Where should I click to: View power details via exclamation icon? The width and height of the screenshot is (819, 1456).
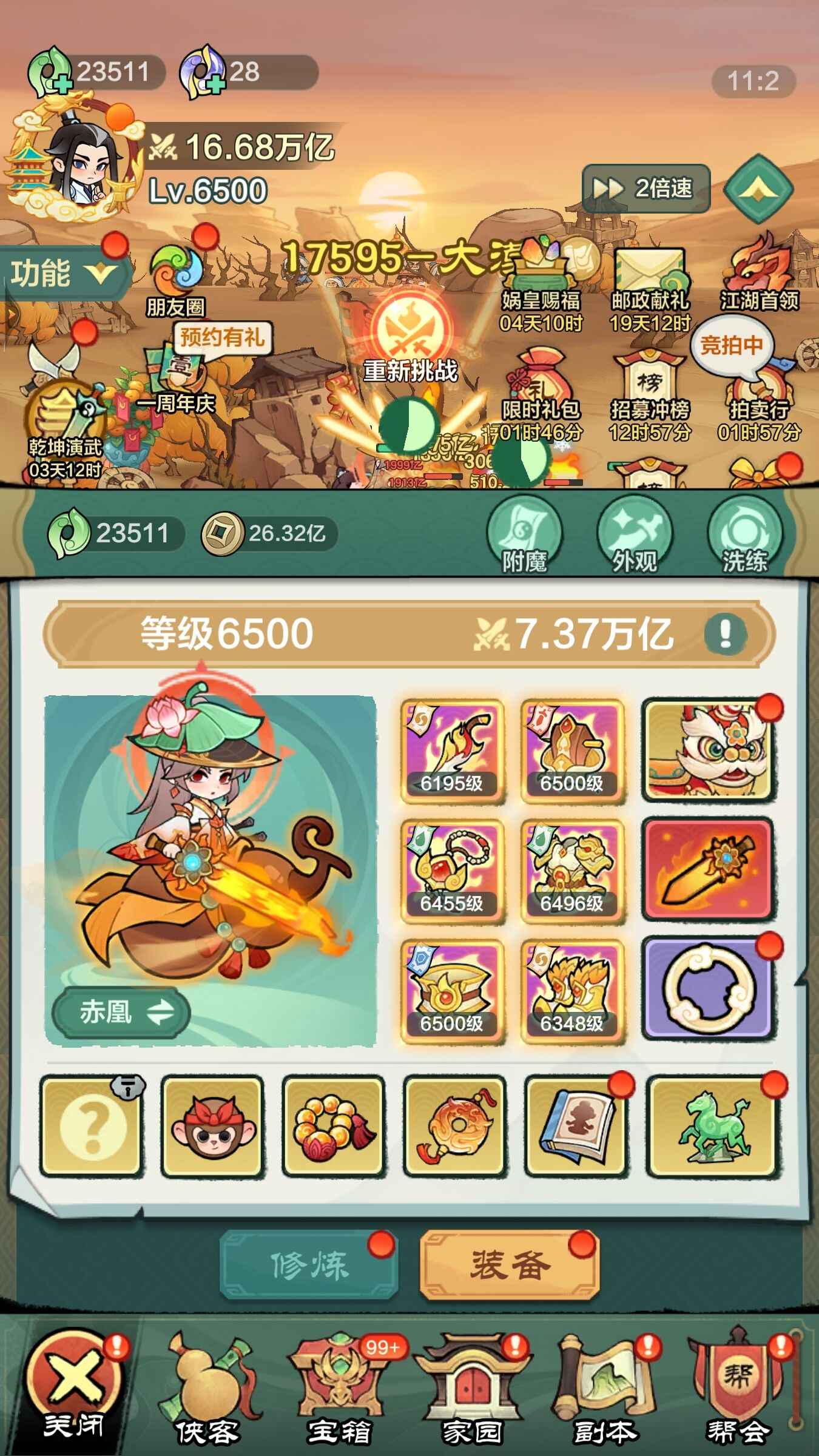[725, 633]
